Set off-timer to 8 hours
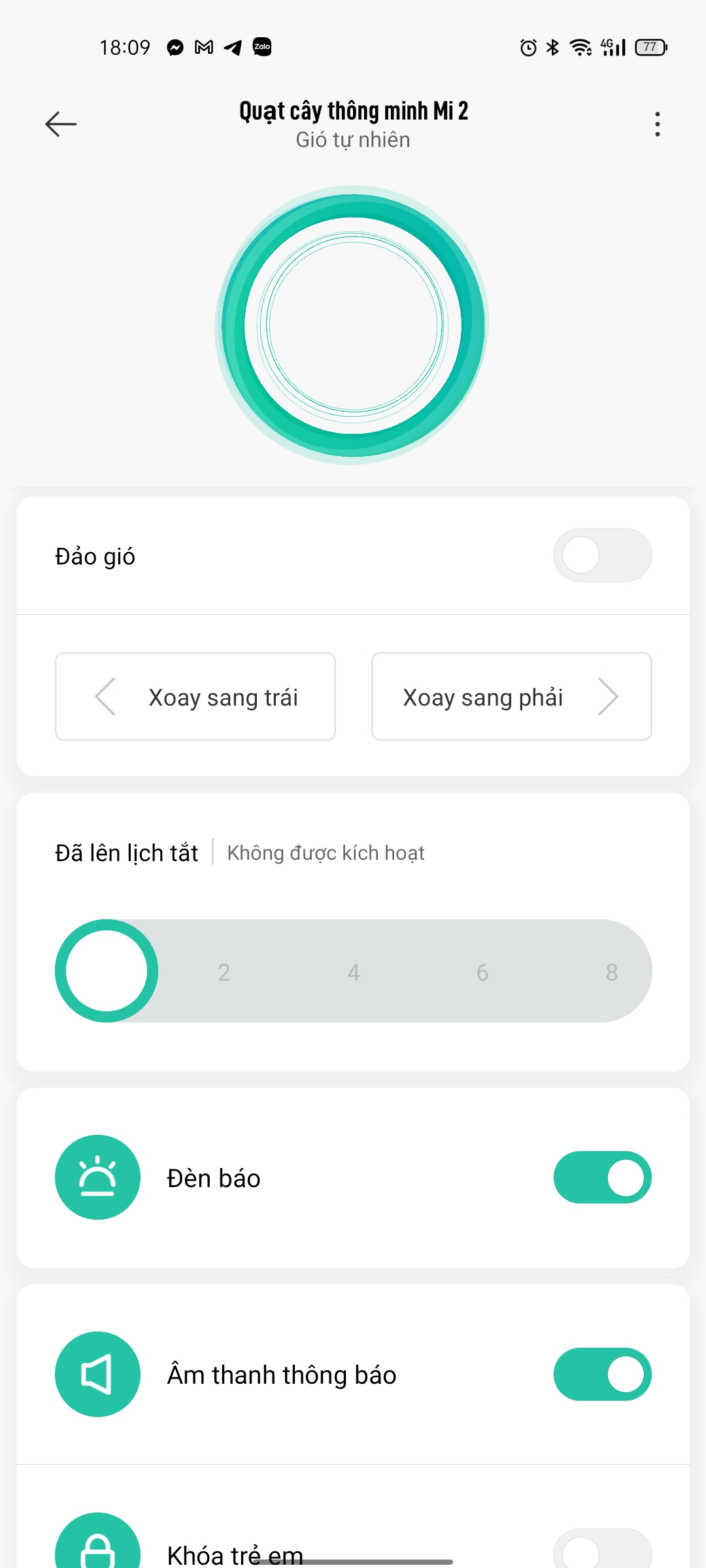This screenshot has width=706, height=1568. [612, 972]
